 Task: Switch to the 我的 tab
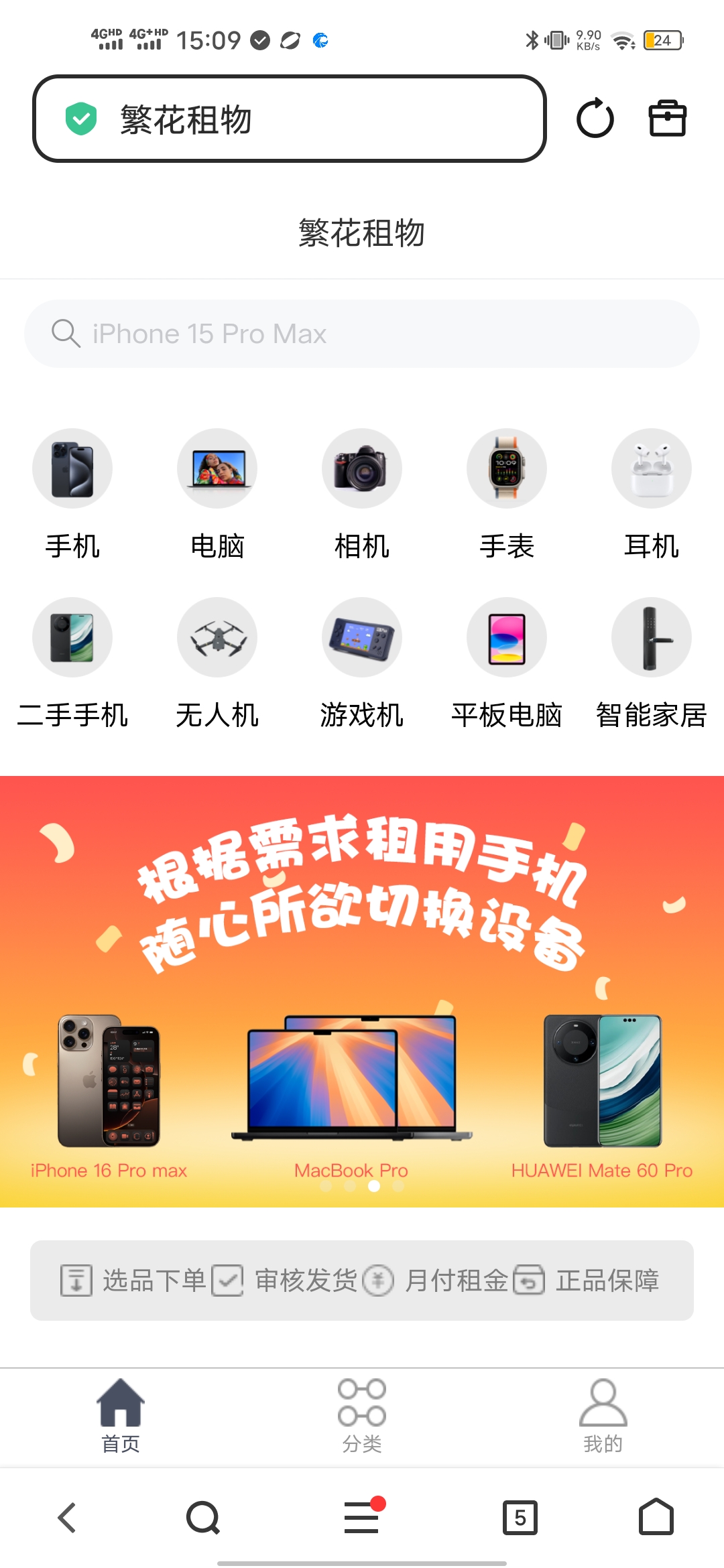click(x=603, y=1415)
